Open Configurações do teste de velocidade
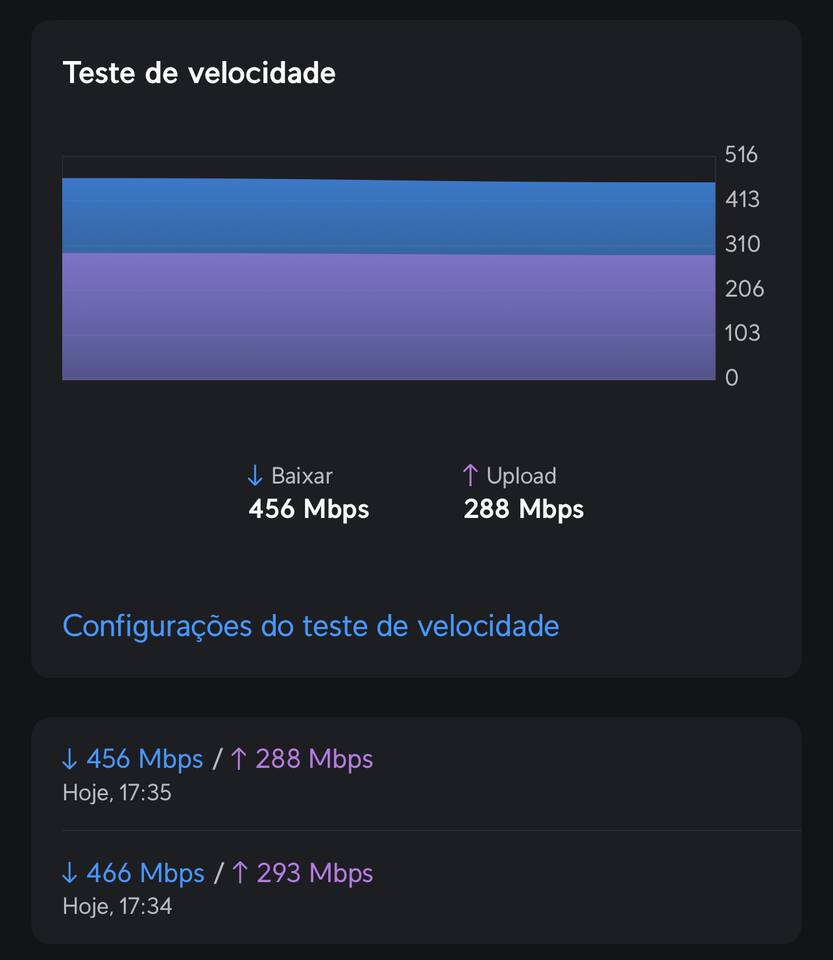Screen dimensions: 833x960 coord(310,626)
